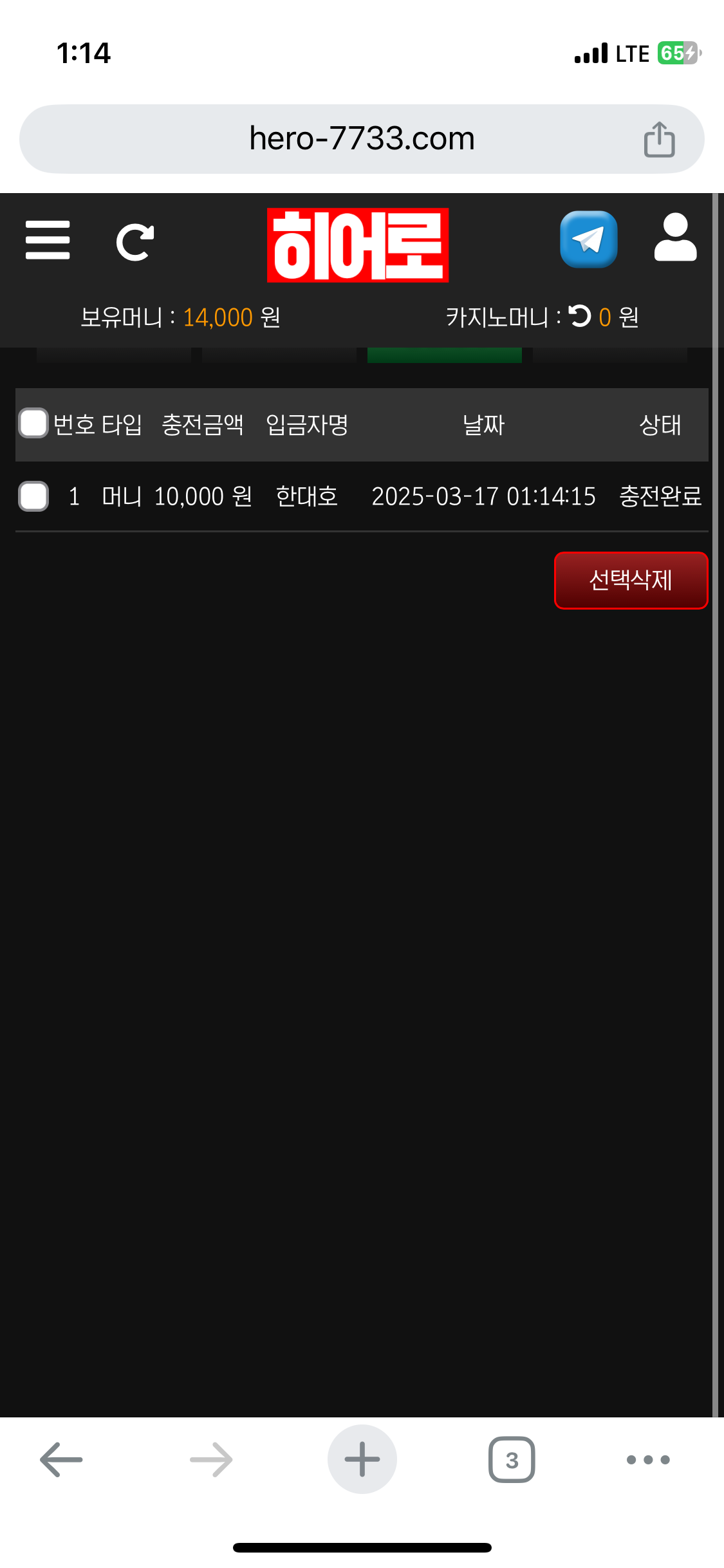Image resolution: width=724 pixels, height=1568 pixels.
Task: Open the hamburger menu
Action: [48, 240]
